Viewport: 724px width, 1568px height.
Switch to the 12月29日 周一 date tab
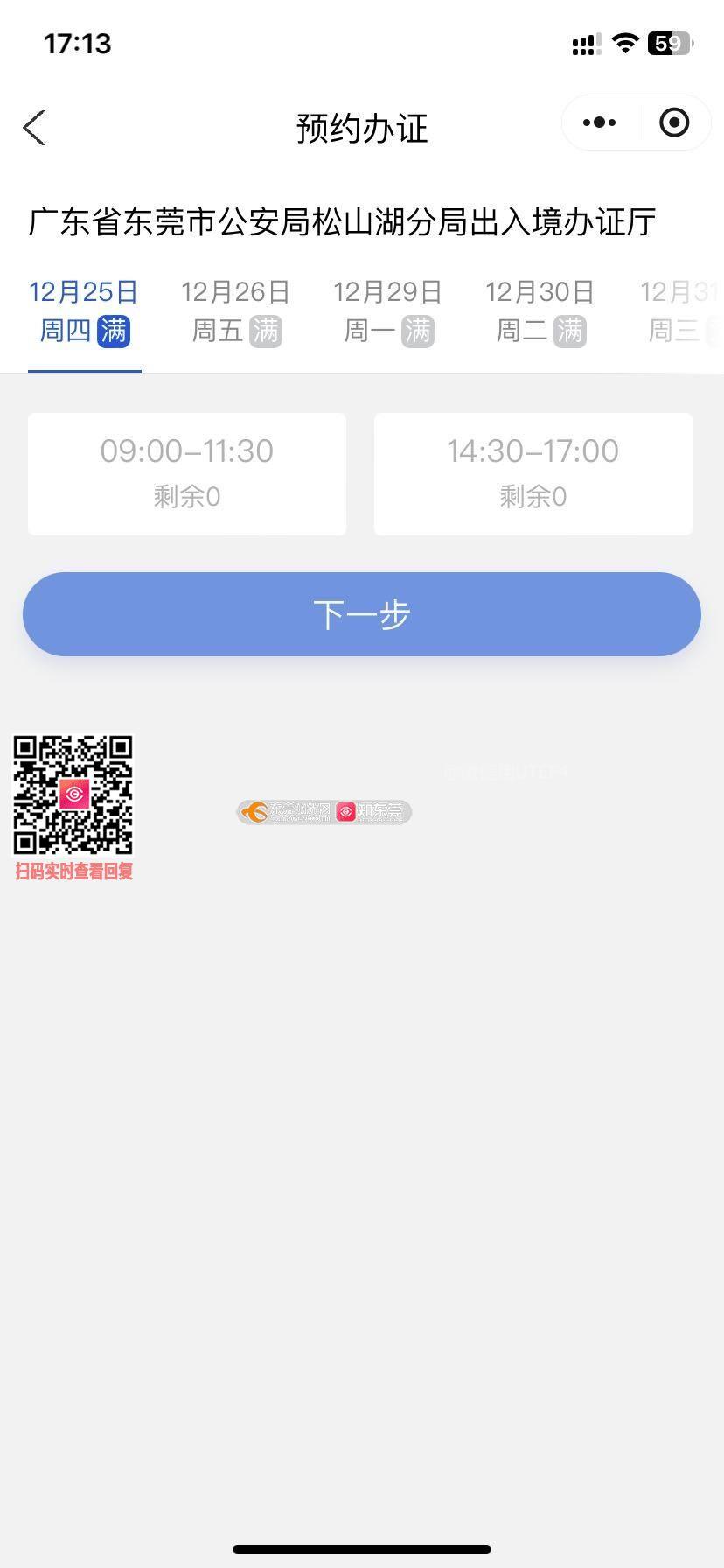[388, 312]
